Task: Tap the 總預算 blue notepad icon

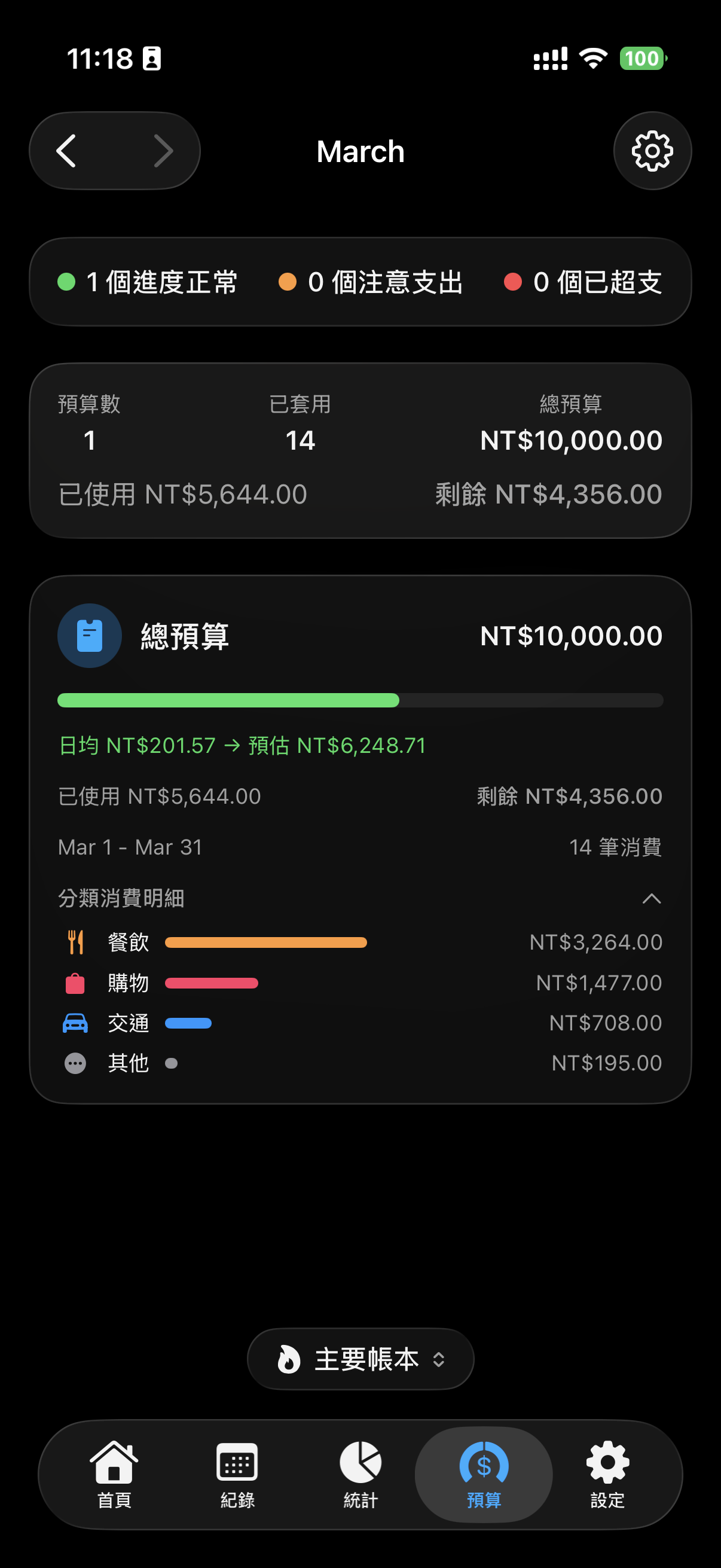Action: coord(89,635)
